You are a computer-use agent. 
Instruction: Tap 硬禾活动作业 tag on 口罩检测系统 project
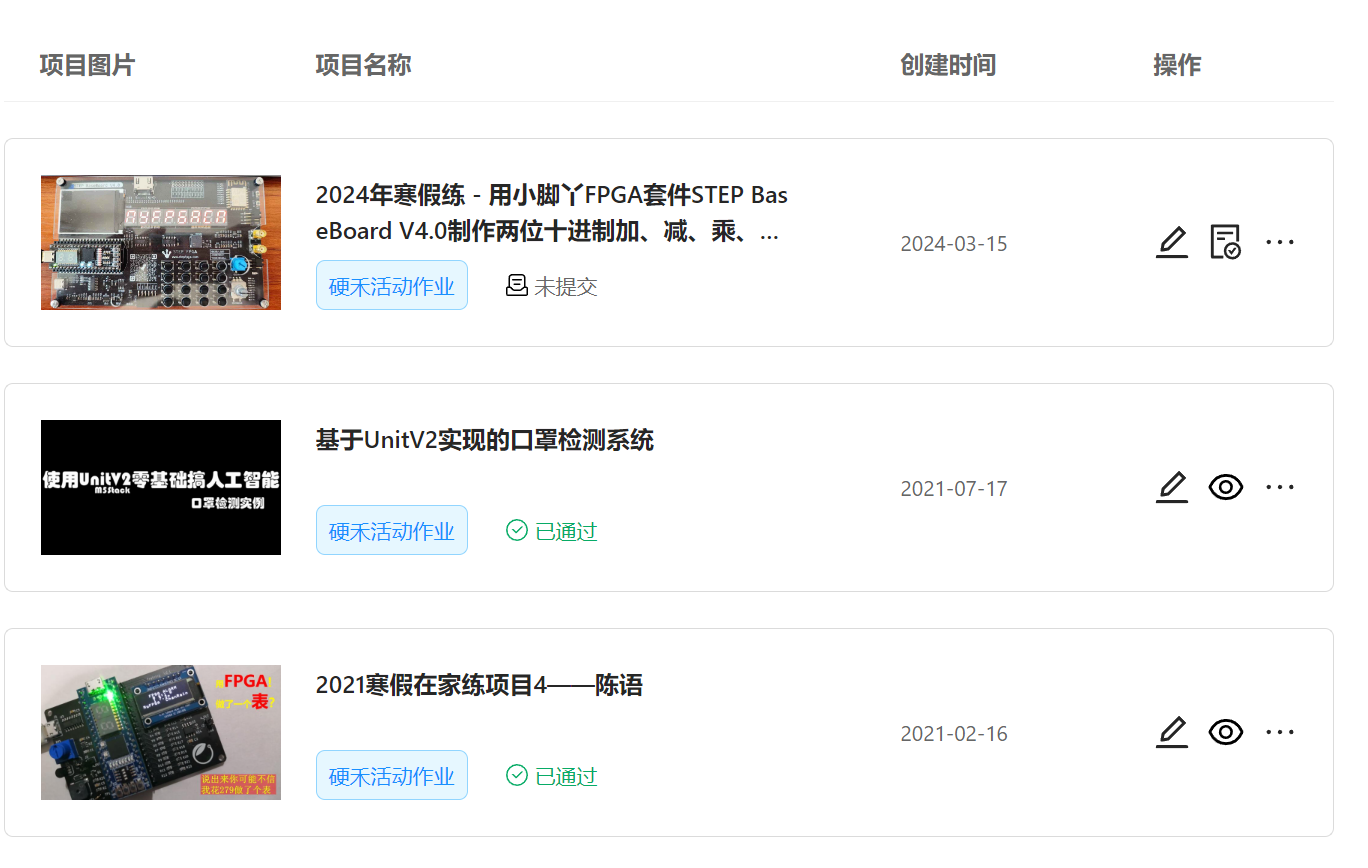click(392, 531)
